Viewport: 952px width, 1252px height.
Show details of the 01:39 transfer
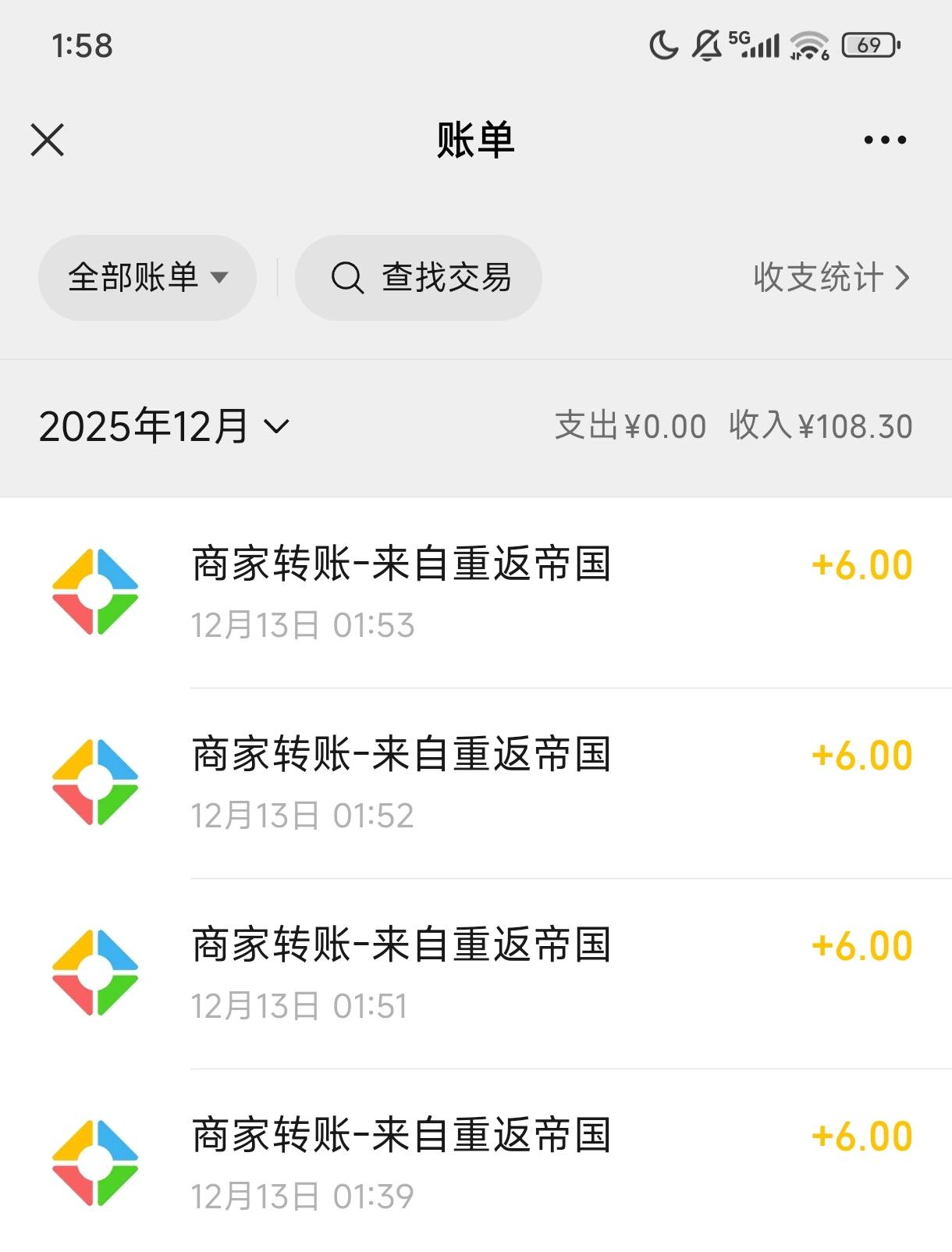(x=476, y=1163)
